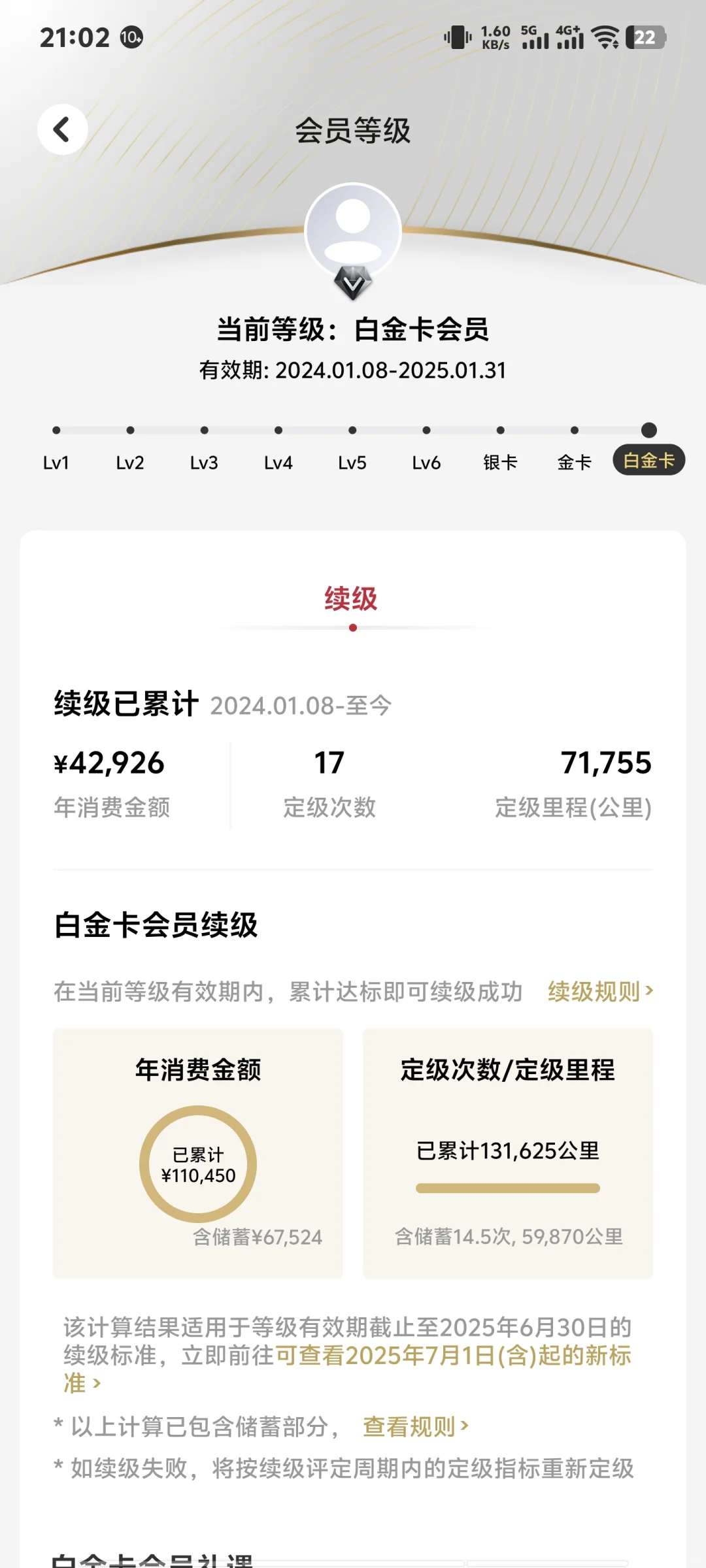Select the 金卡 level marker
This screenshot has width=706, height=1568.
574,462
